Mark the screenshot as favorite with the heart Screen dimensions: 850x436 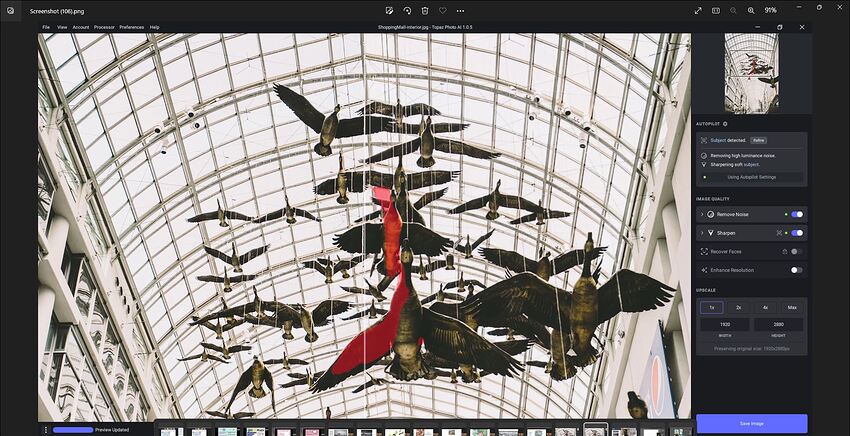pos(443,10)
